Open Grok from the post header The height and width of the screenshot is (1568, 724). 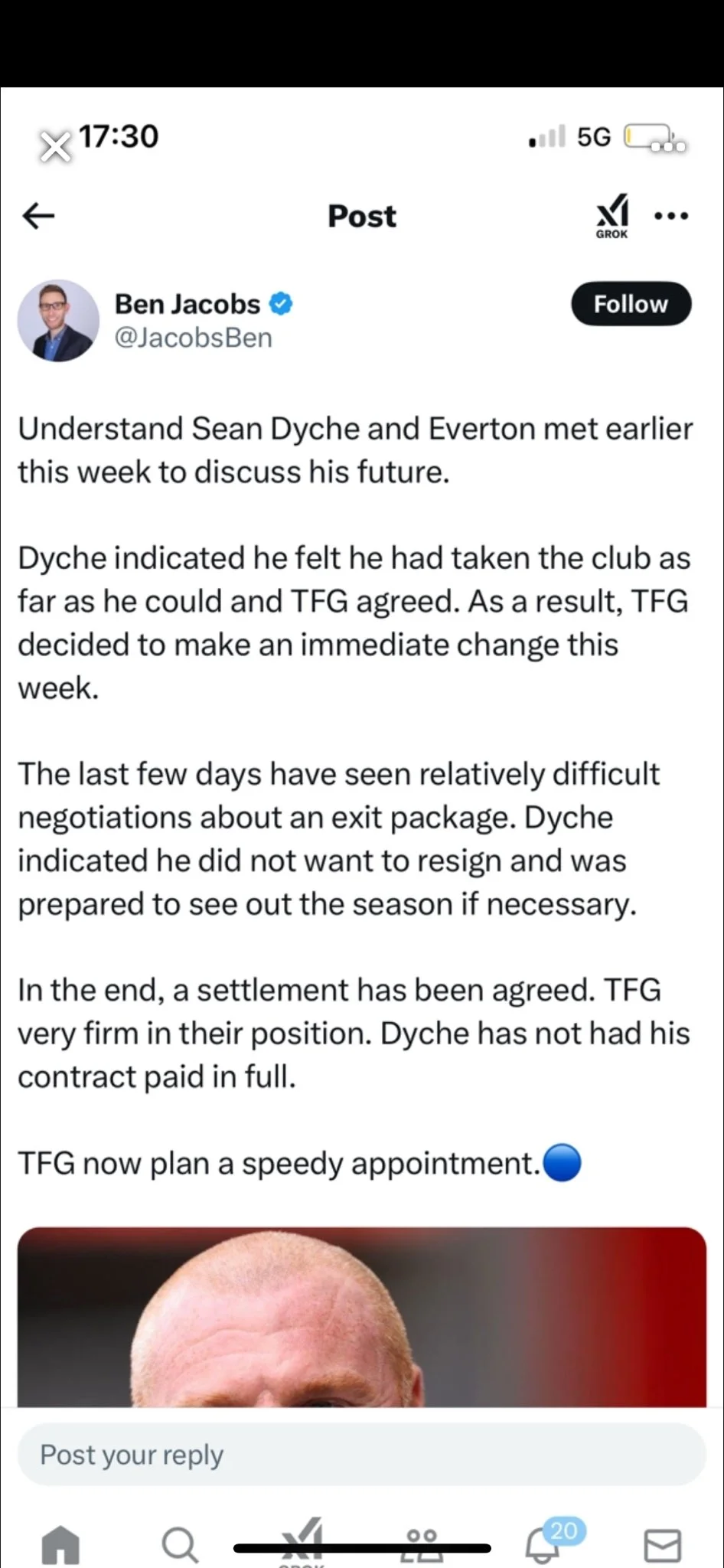[x=611, y=216]
